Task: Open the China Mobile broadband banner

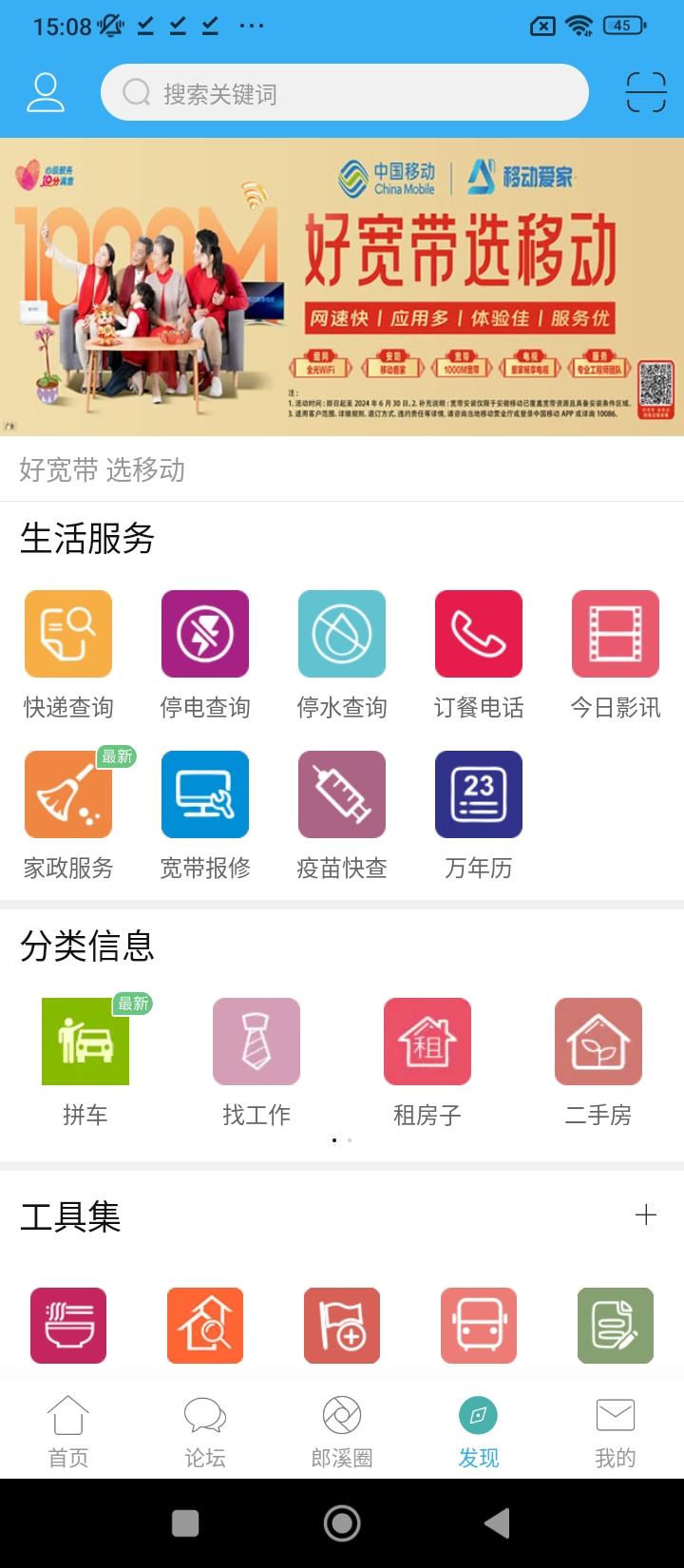Action: click(x=342, y=287)
